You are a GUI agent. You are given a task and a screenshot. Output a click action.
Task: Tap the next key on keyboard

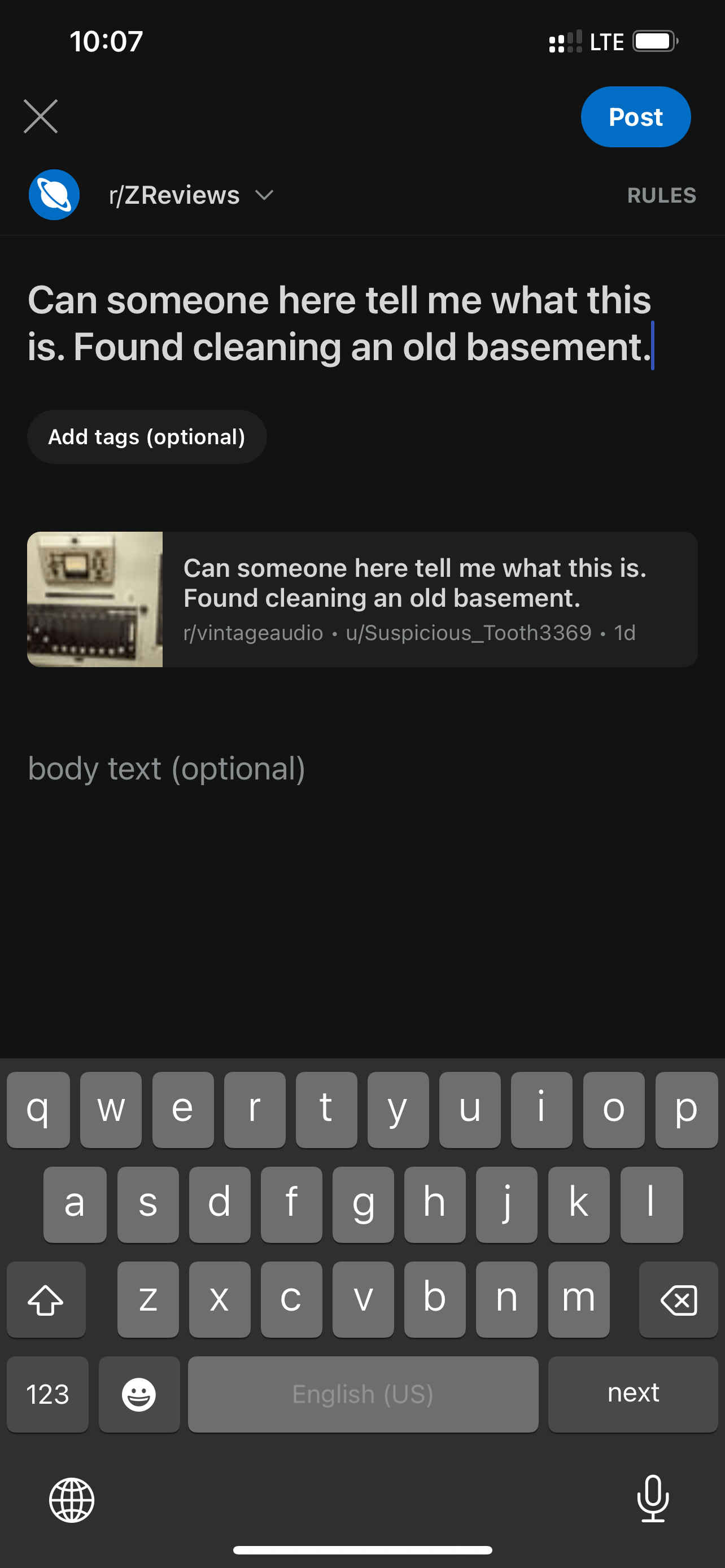click(x=632, y=1394)
